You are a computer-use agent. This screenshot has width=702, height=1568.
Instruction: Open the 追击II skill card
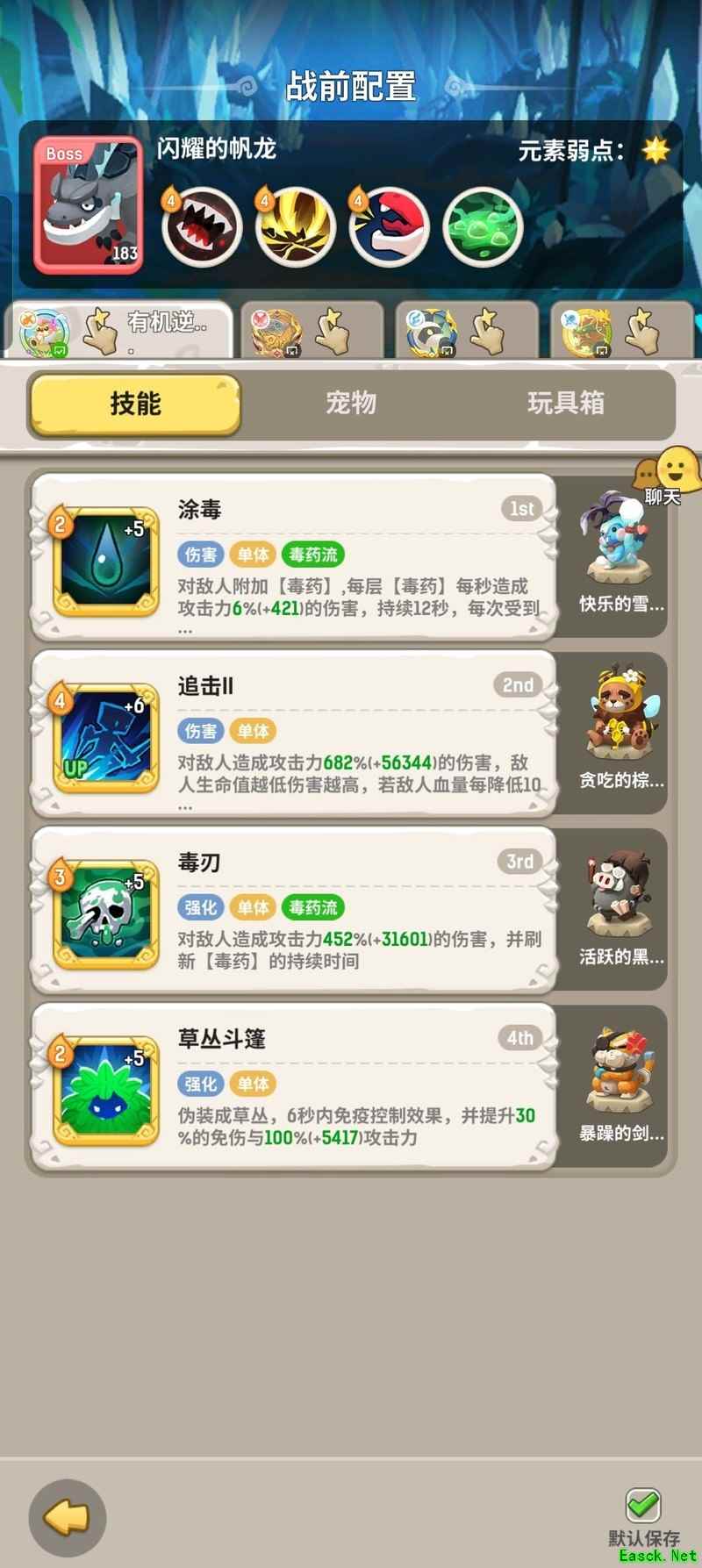[294, 734]
